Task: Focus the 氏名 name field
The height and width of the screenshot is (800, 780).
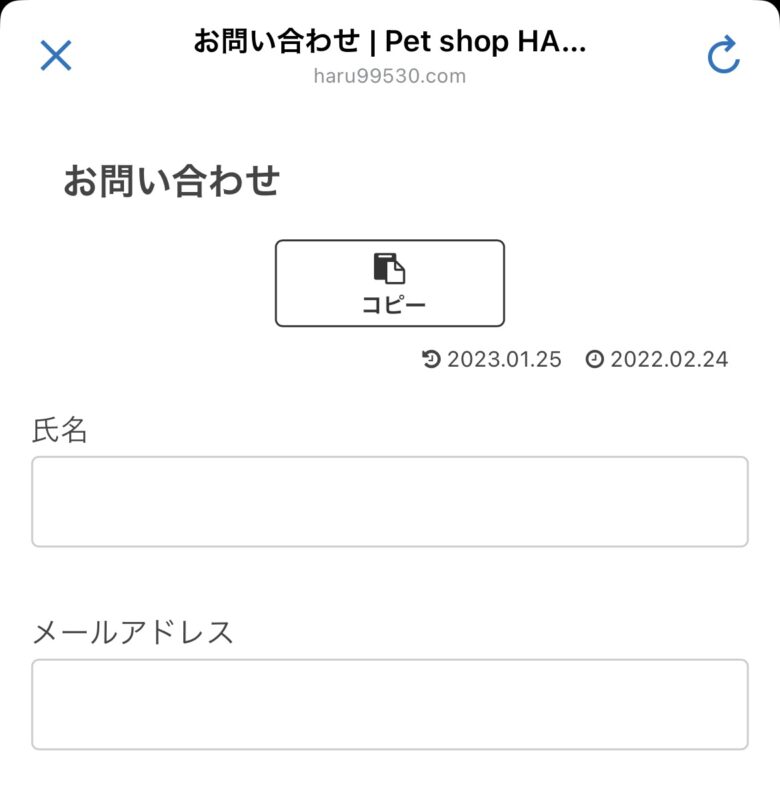Action: [x=390, y=502]
